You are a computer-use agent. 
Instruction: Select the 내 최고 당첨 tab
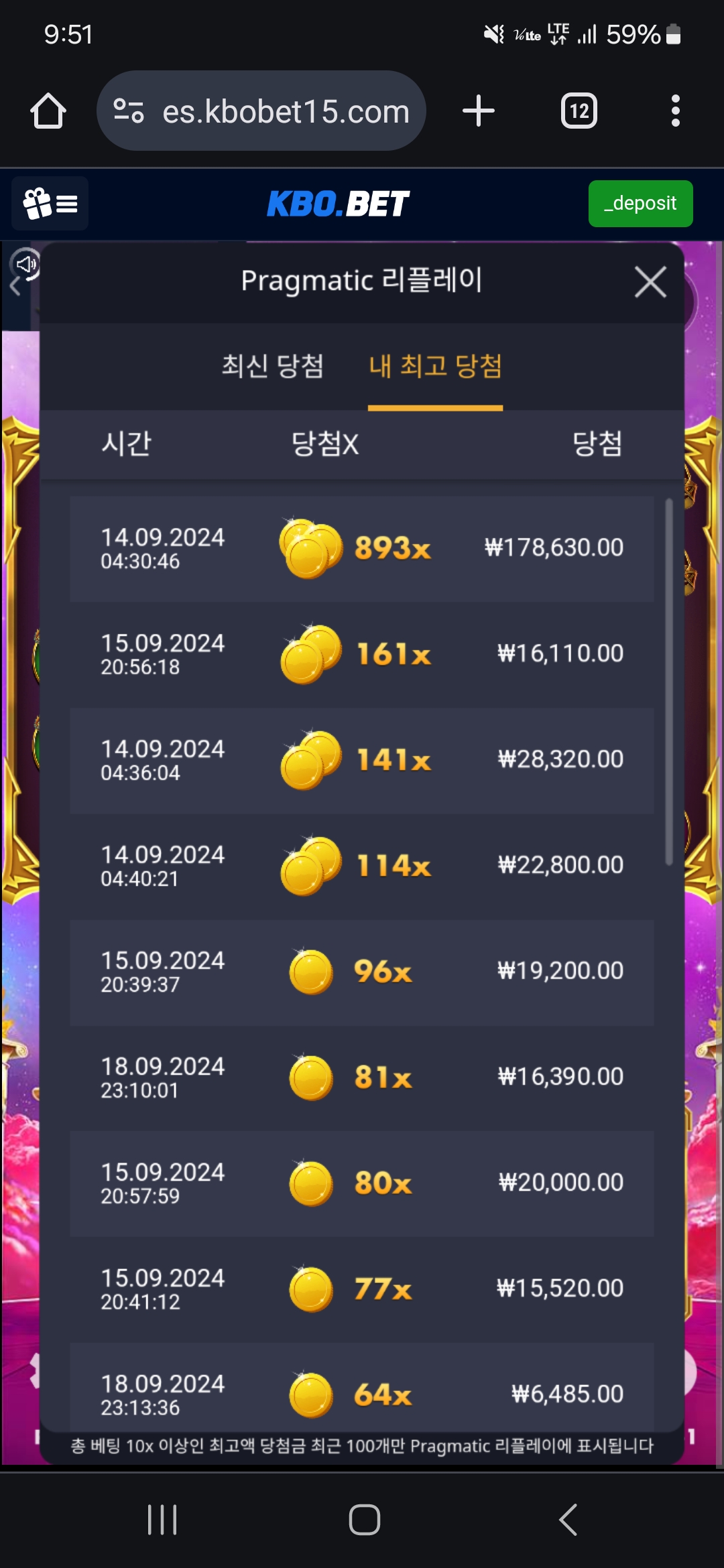click(435, 367)
